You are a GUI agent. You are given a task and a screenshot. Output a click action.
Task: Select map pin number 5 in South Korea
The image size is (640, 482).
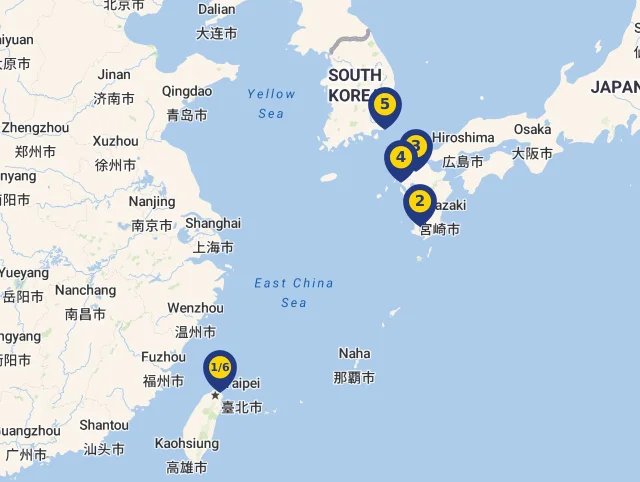[x=384, y=103]
